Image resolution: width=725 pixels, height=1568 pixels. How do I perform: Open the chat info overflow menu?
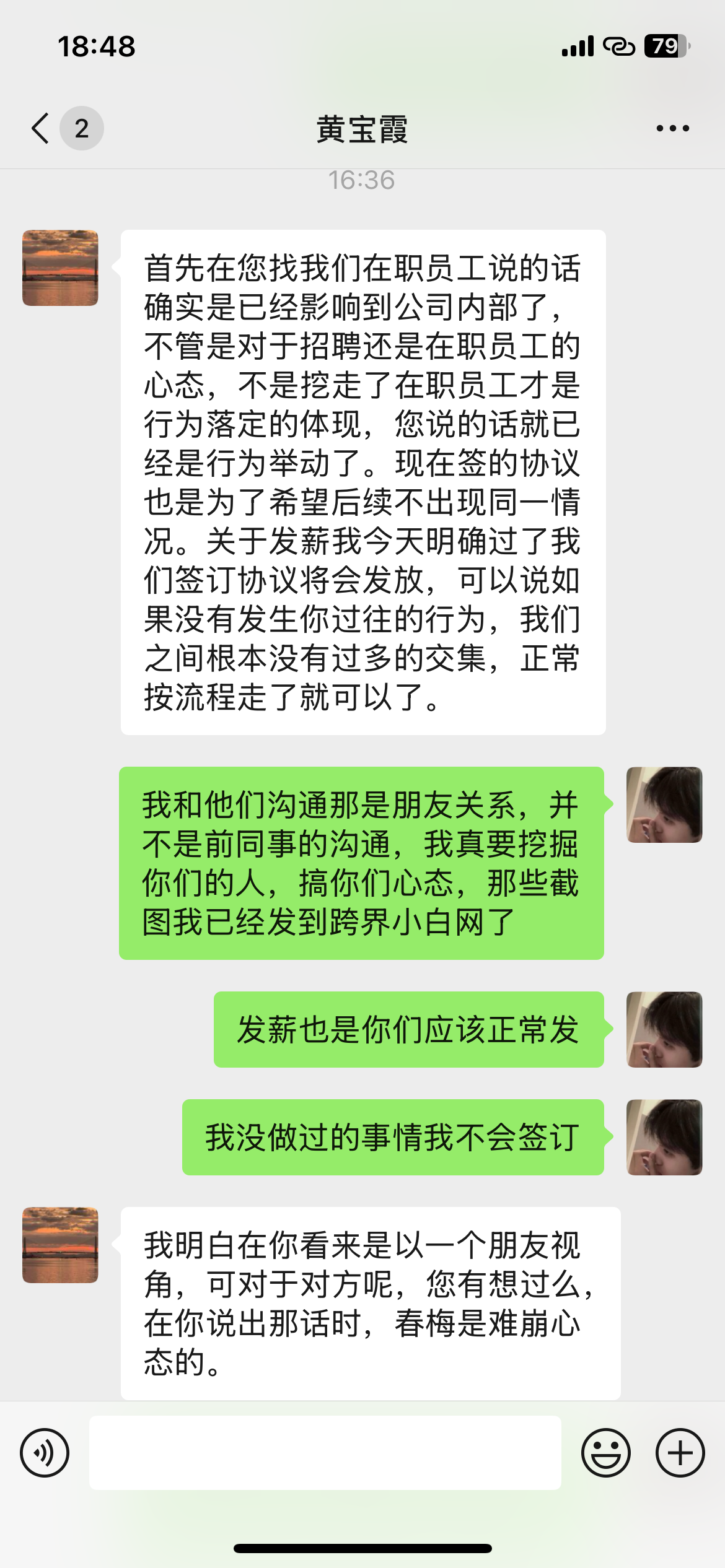[672, 129]
